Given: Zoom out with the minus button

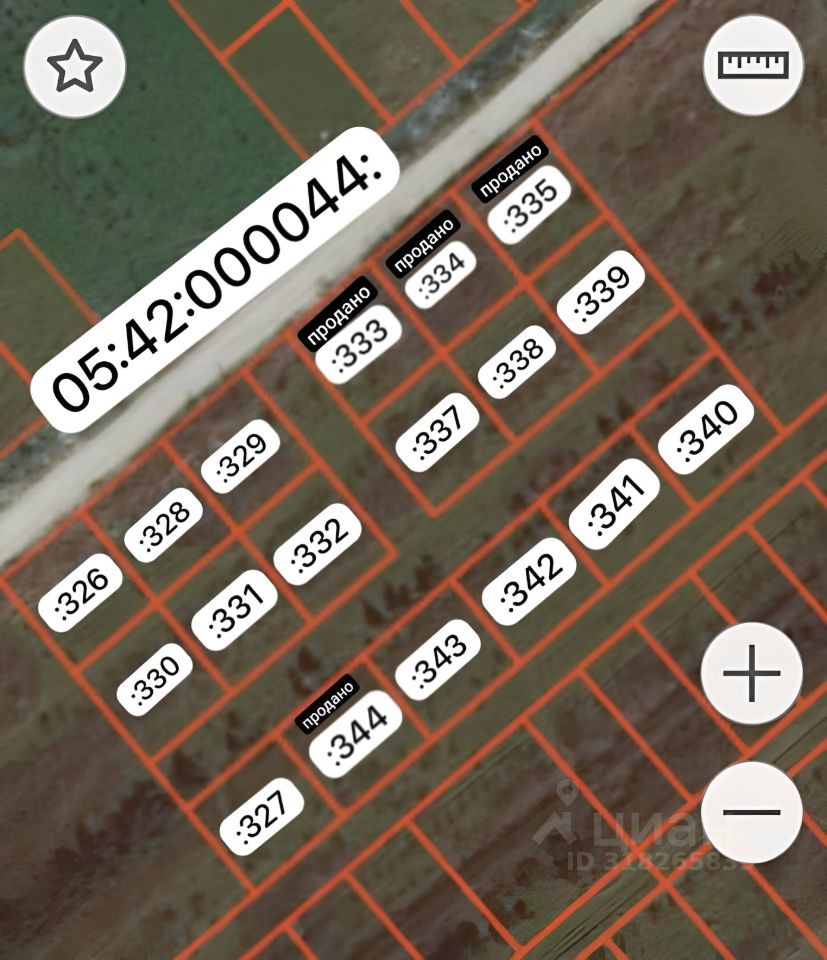Looking at the screenshot, I should (751, 812).
